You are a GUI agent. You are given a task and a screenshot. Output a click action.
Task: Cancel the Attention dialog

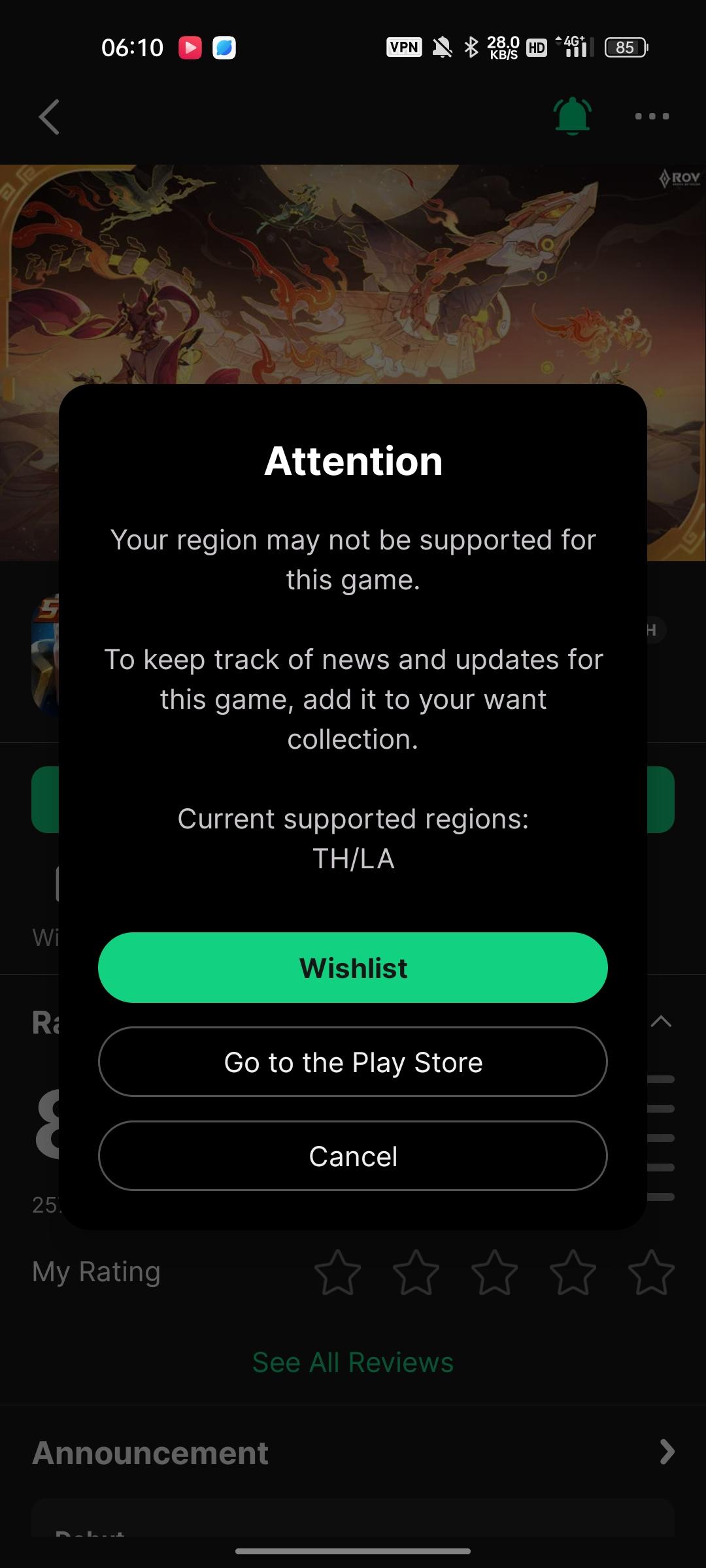pyautogui.click(x=353, y=1156)
